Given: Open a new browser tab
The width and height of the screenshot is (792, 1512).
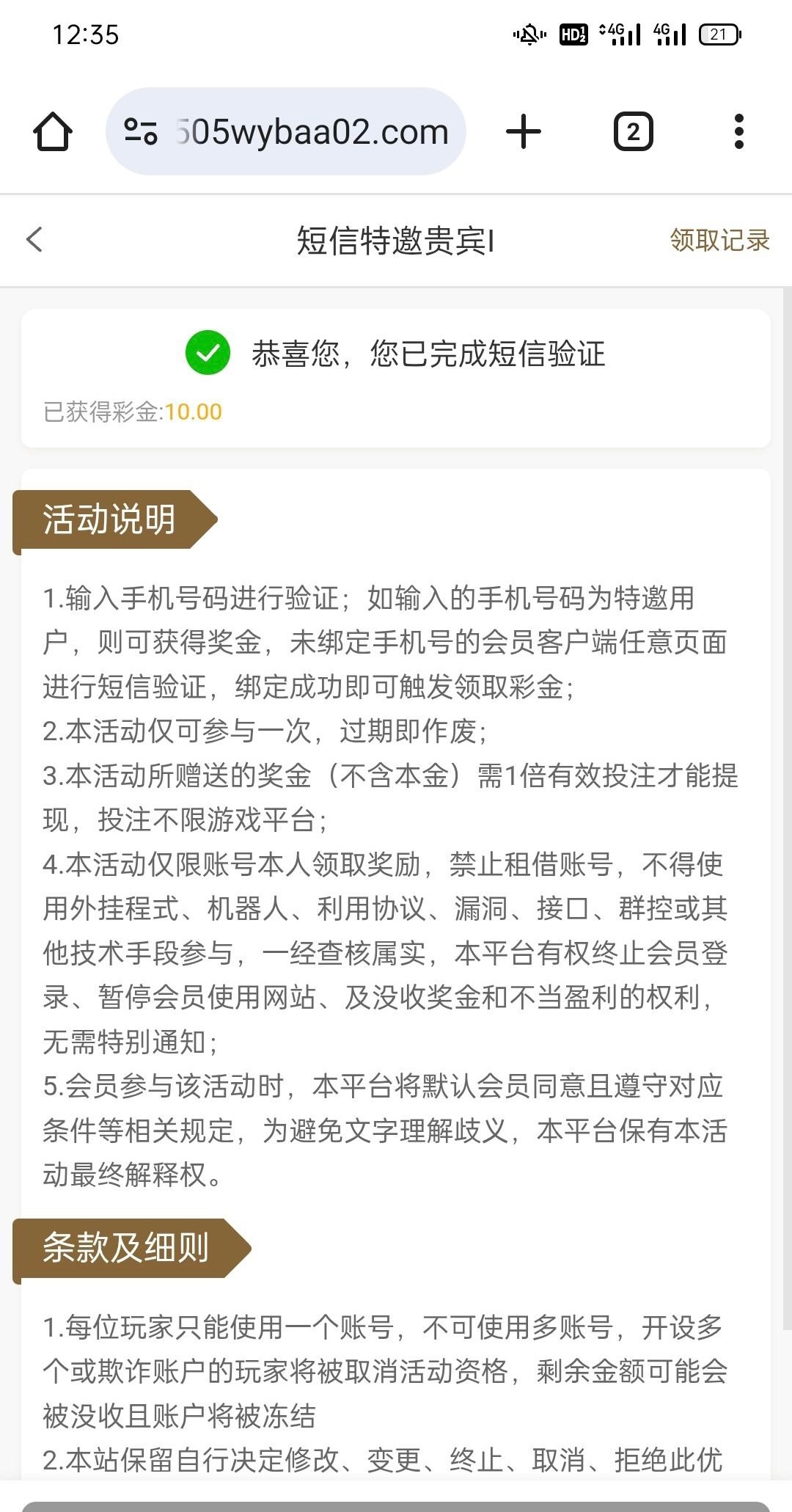Looking at the screenshot, I should (524, 132).
